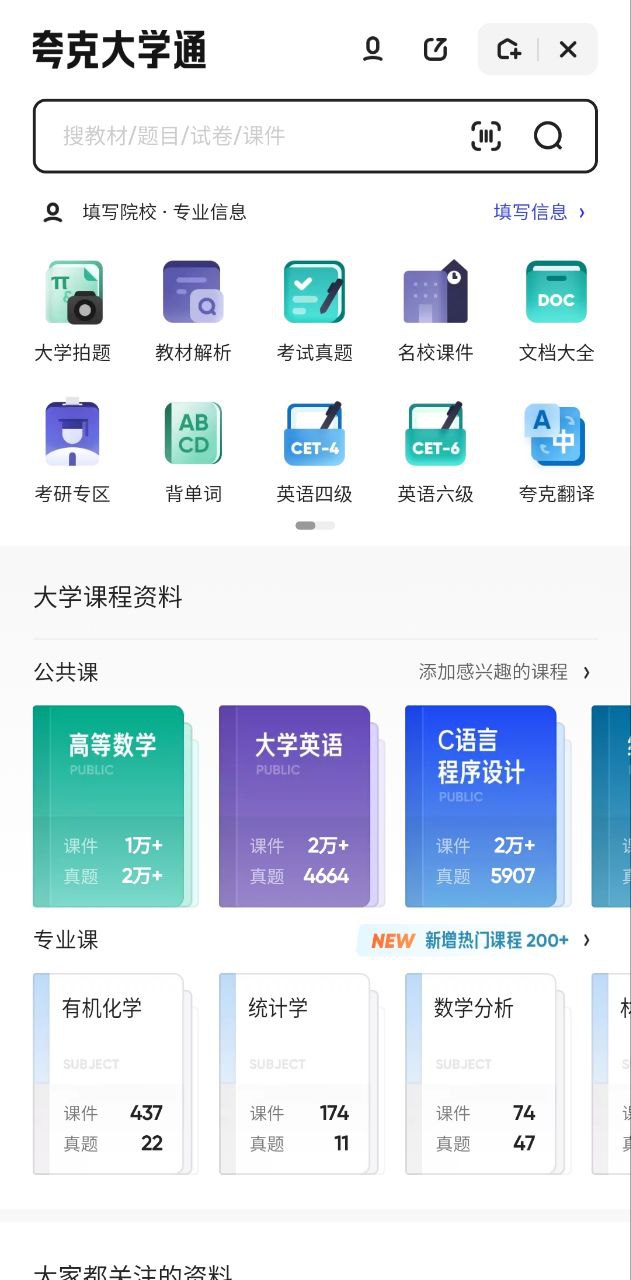The image size is (631, 1280).
Task: Open 考试真题 past exams
Action: pos(314,311)
